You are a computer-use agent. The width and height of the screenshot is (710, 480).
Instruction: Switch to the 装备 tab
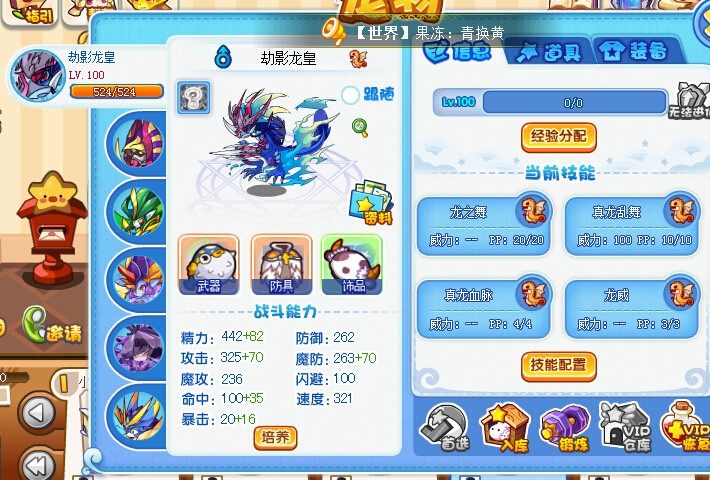638,50
